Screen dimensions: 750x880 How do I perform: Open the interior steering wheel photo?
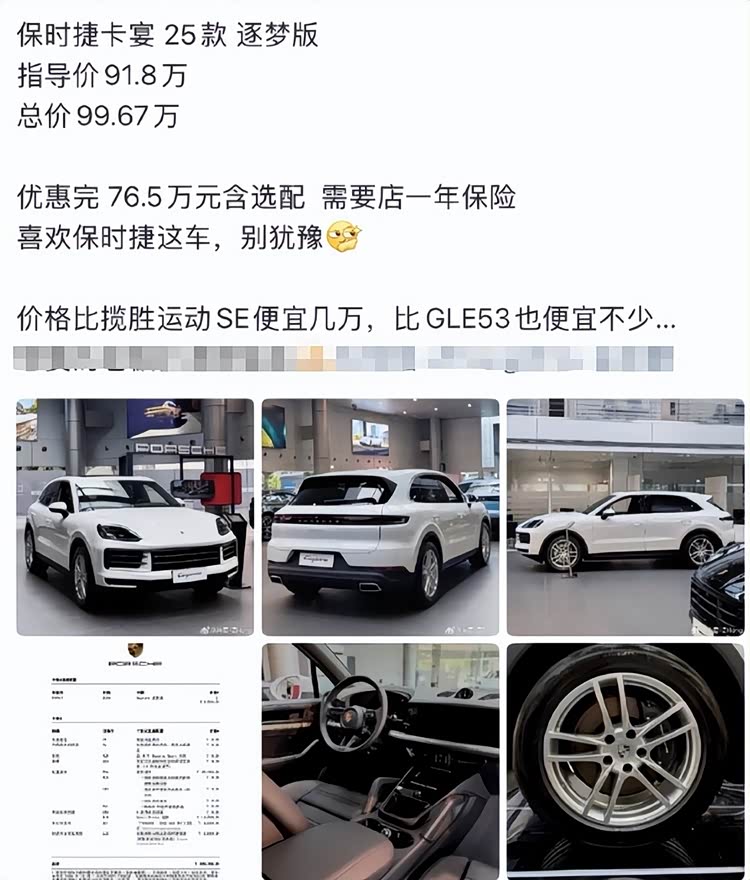[x=380, y=760]
